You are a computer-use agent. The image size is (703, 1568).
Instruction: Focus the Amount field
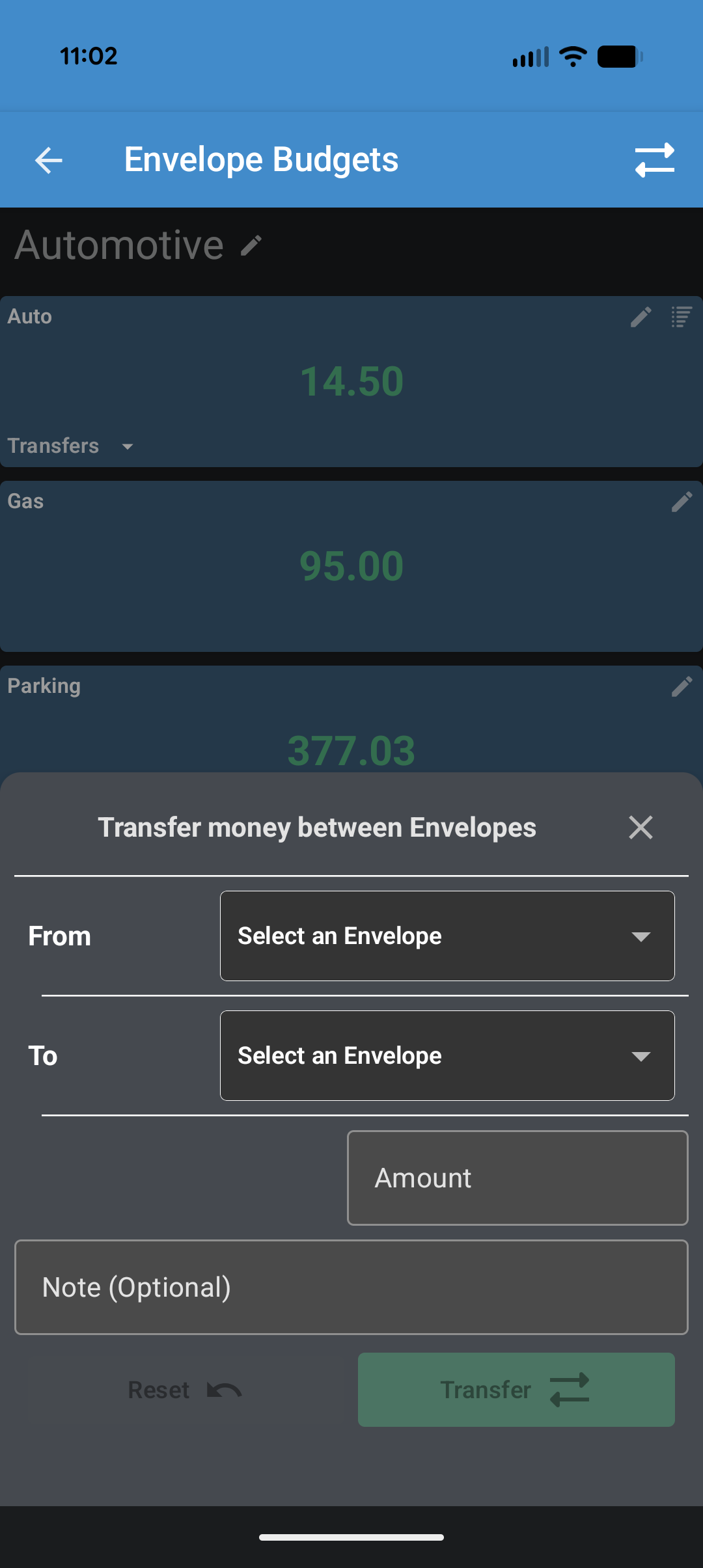[517, 1178]
